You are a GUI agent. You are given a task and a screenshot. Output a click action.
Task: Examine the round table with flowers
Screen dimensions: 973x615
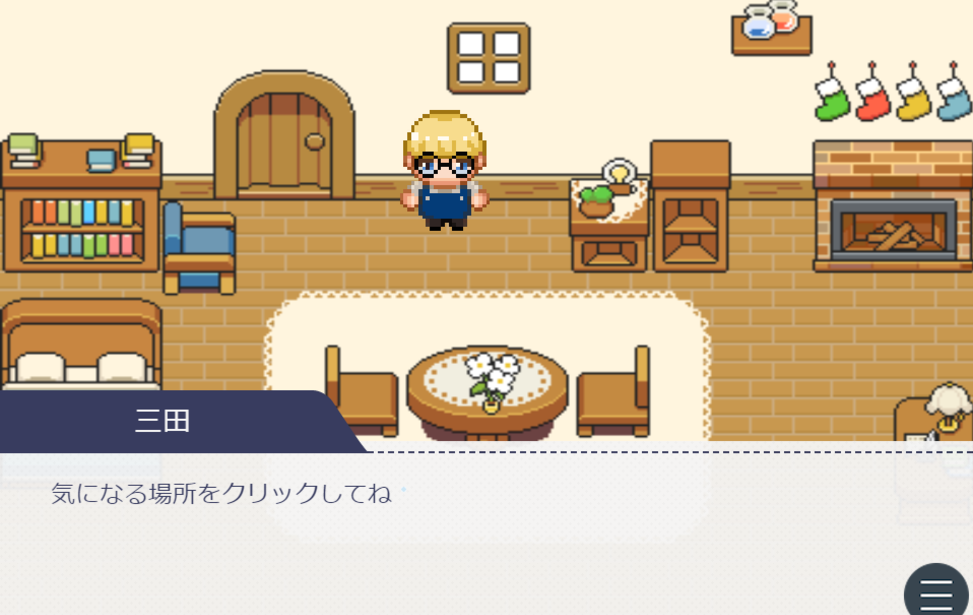487,389
